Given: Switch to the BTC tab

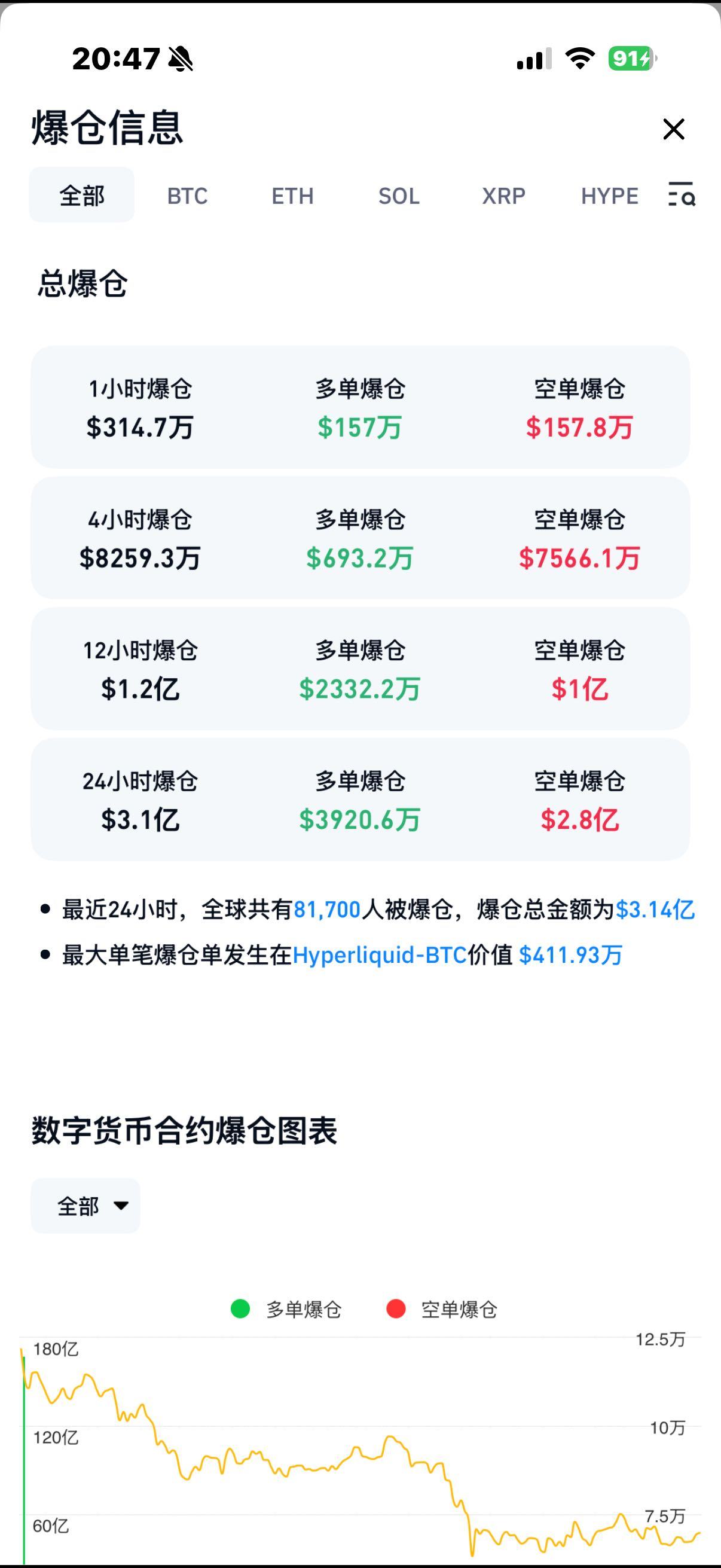Looking at the screenshot, I should coord(187,196).
